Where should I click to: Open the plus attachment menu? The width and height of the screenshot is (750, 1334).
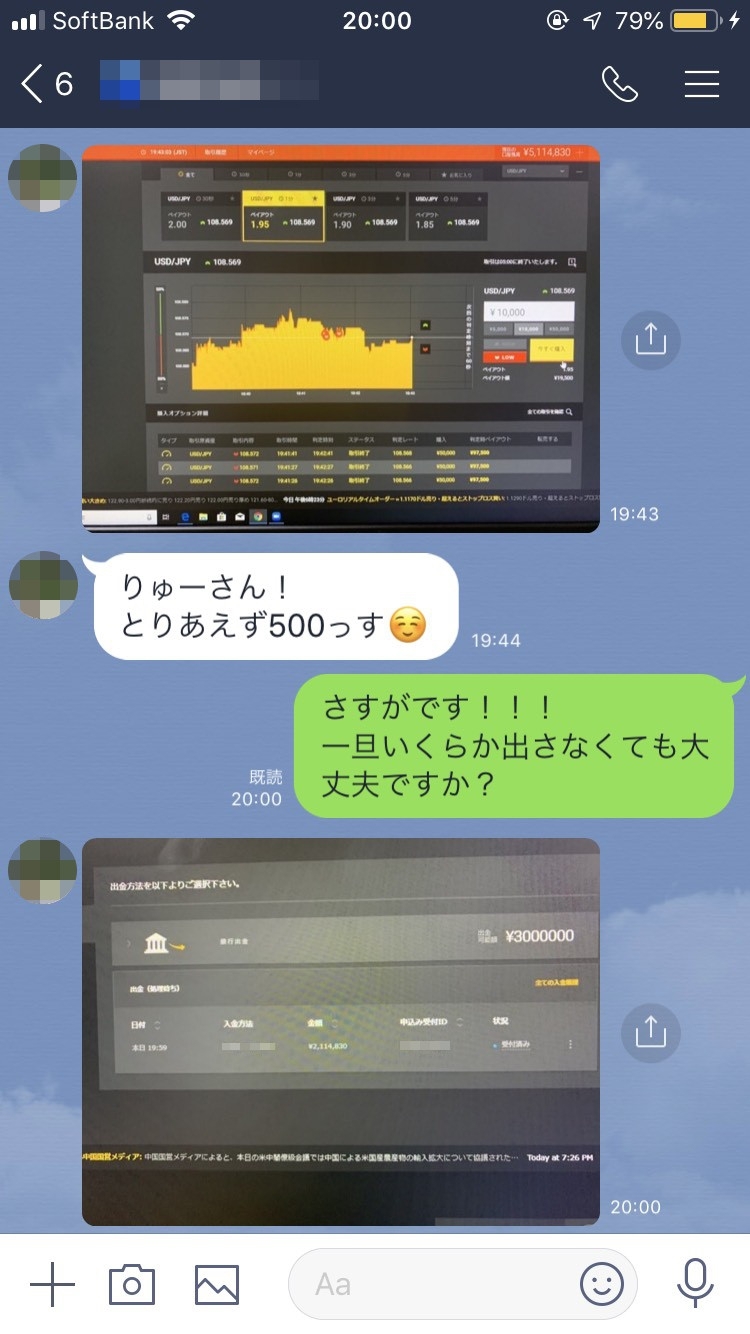tap(52, 1284)
